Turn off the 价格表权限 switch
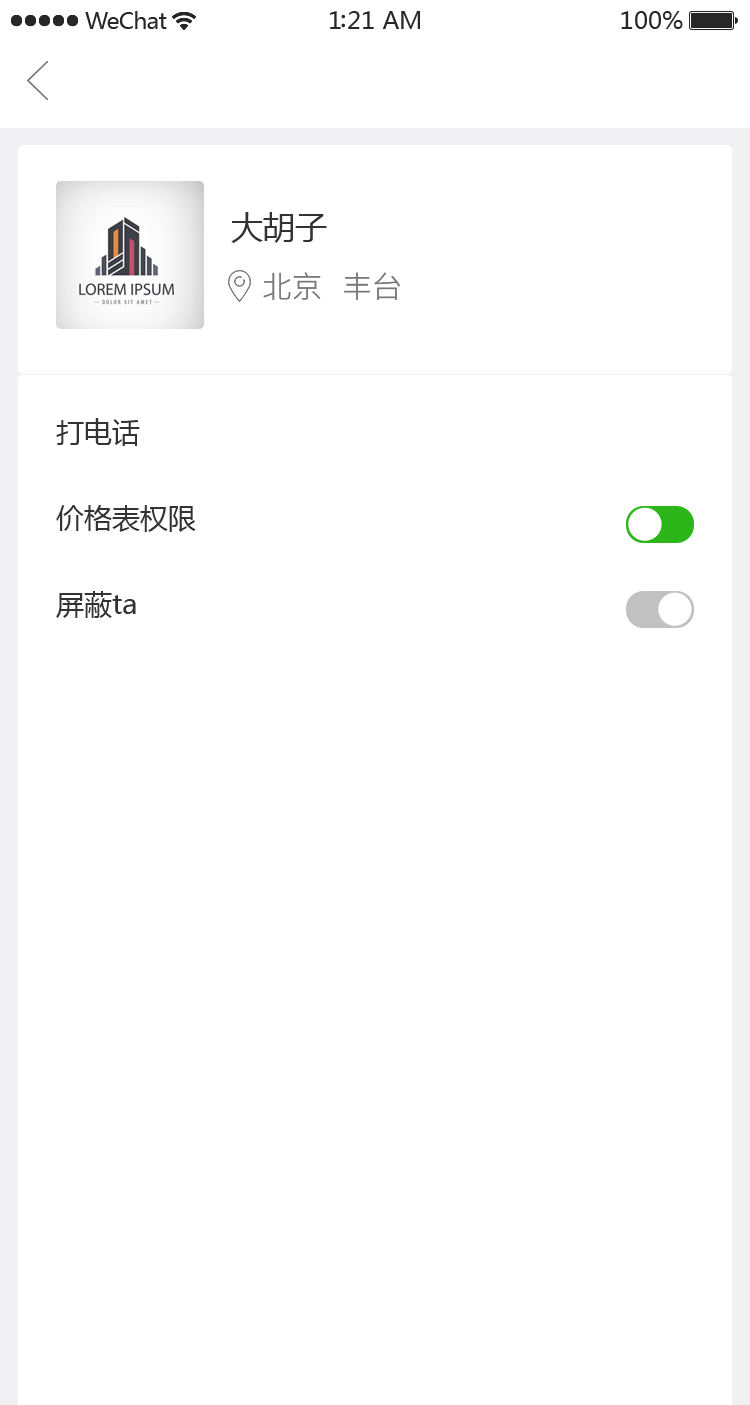The width and height of the screenshot is (750, 1405). 659,524
